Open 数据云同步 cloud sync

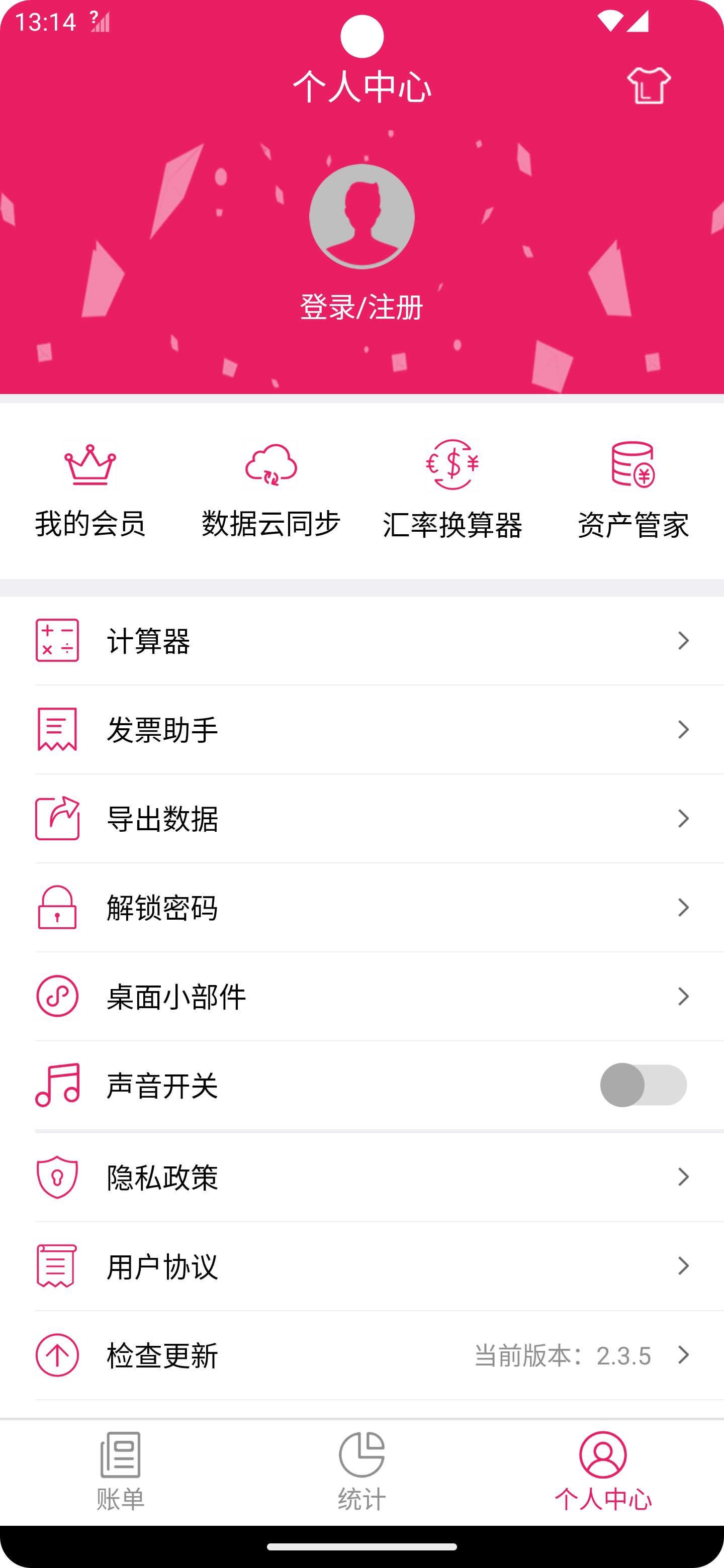[x=271, y=489]
